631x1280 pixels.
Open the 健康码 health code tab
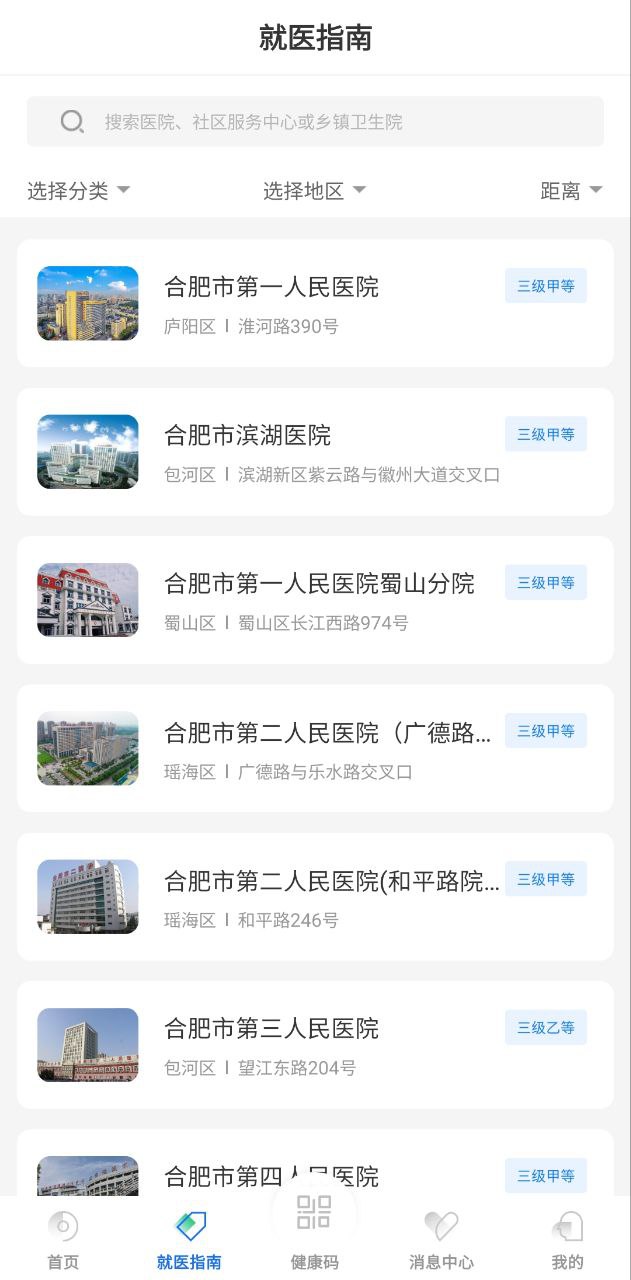314,1235
